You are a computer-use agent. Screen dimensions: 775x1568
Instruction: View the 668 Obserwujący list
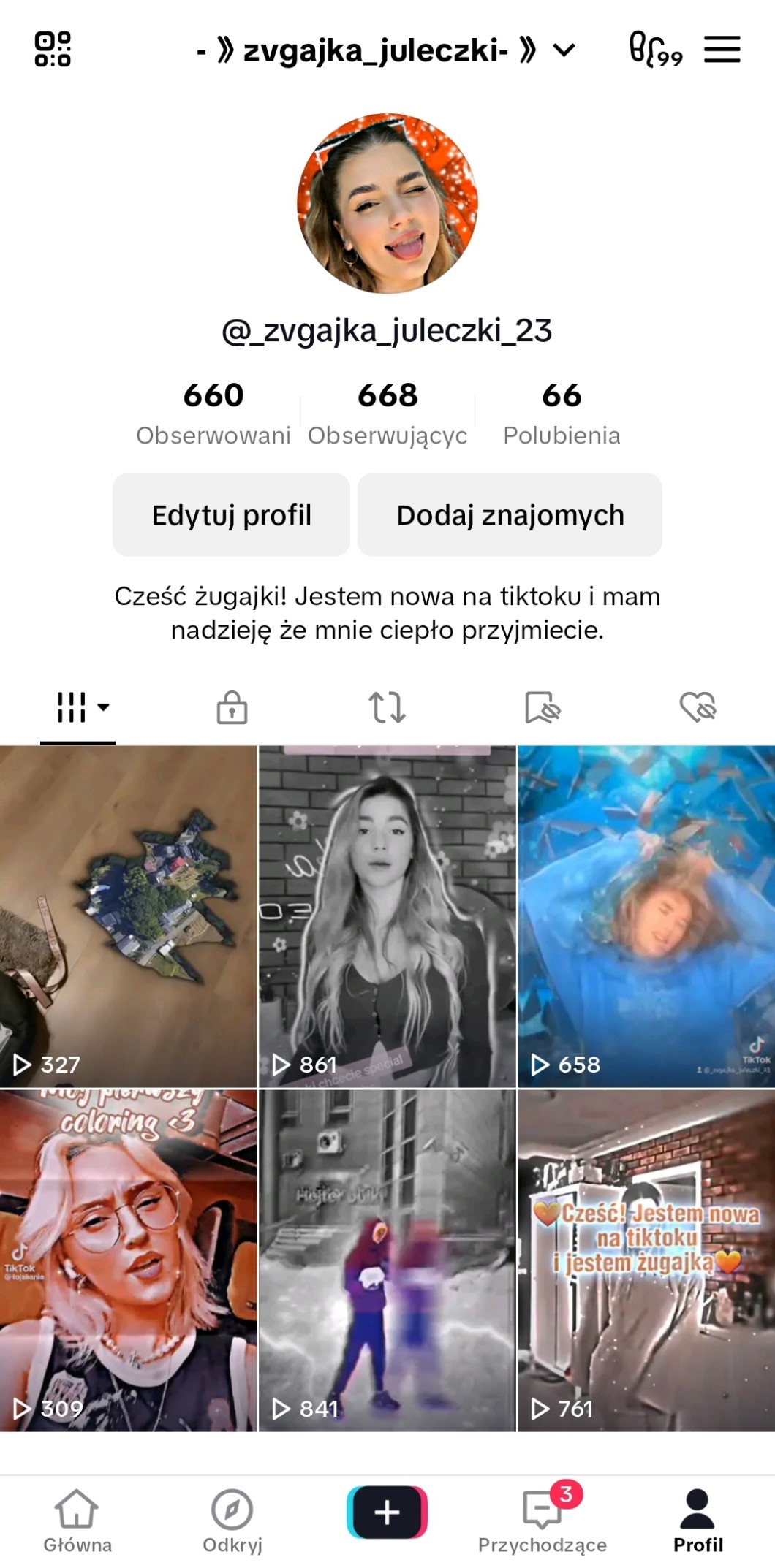[387, 413]
